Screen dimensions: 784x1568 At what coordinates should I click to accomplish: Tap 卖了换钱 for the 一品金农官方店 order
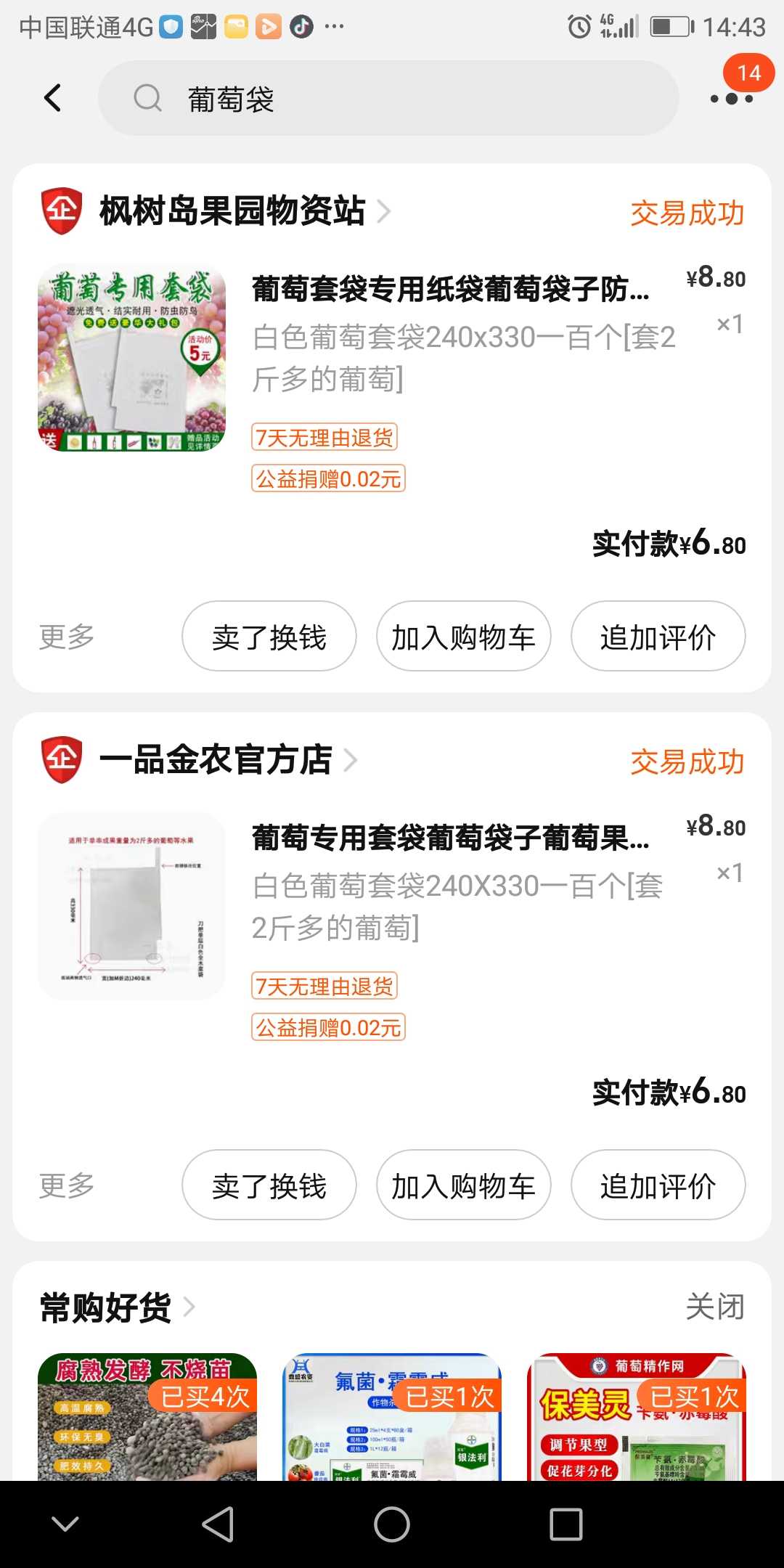269,1185
